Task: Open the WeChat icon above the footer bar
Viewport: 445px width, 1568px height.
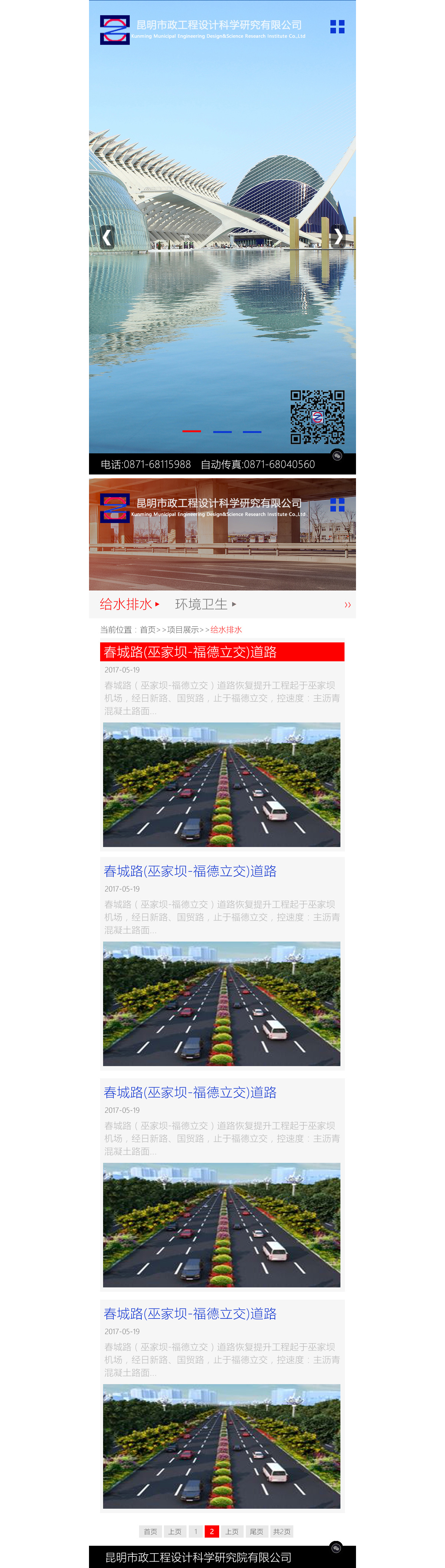Action: coord(336,1547)
